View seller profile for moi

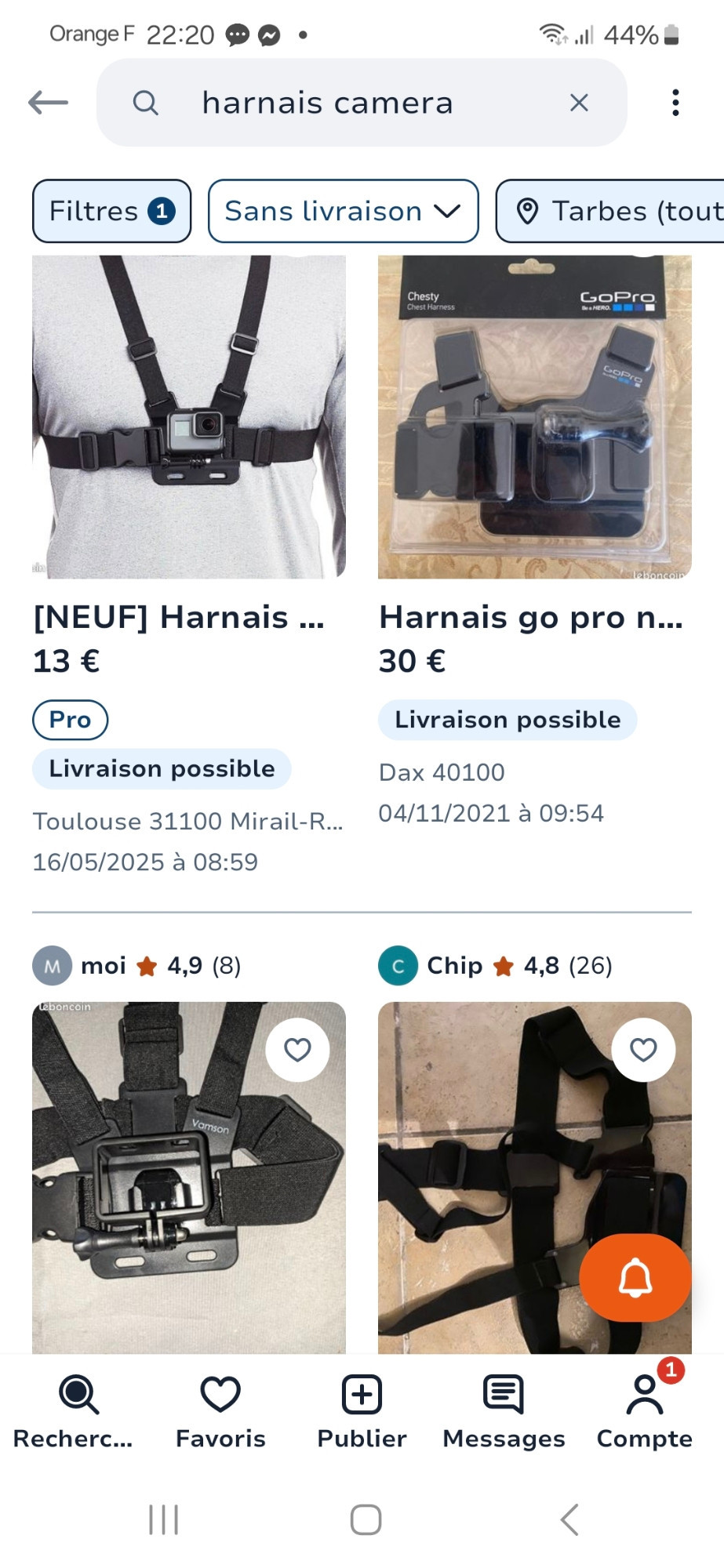tap(102, 966)
